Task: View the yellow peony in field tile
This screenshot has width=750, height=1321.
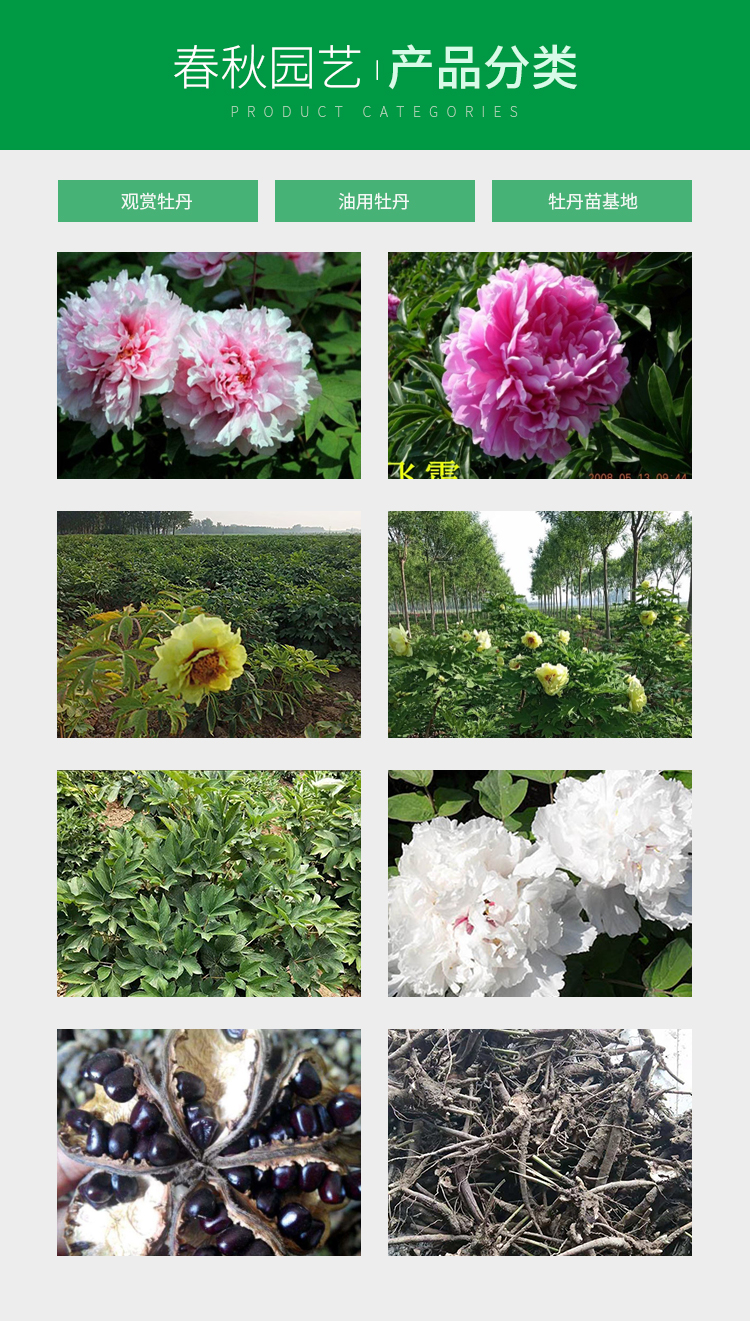Action: click(x=209, y=624)
